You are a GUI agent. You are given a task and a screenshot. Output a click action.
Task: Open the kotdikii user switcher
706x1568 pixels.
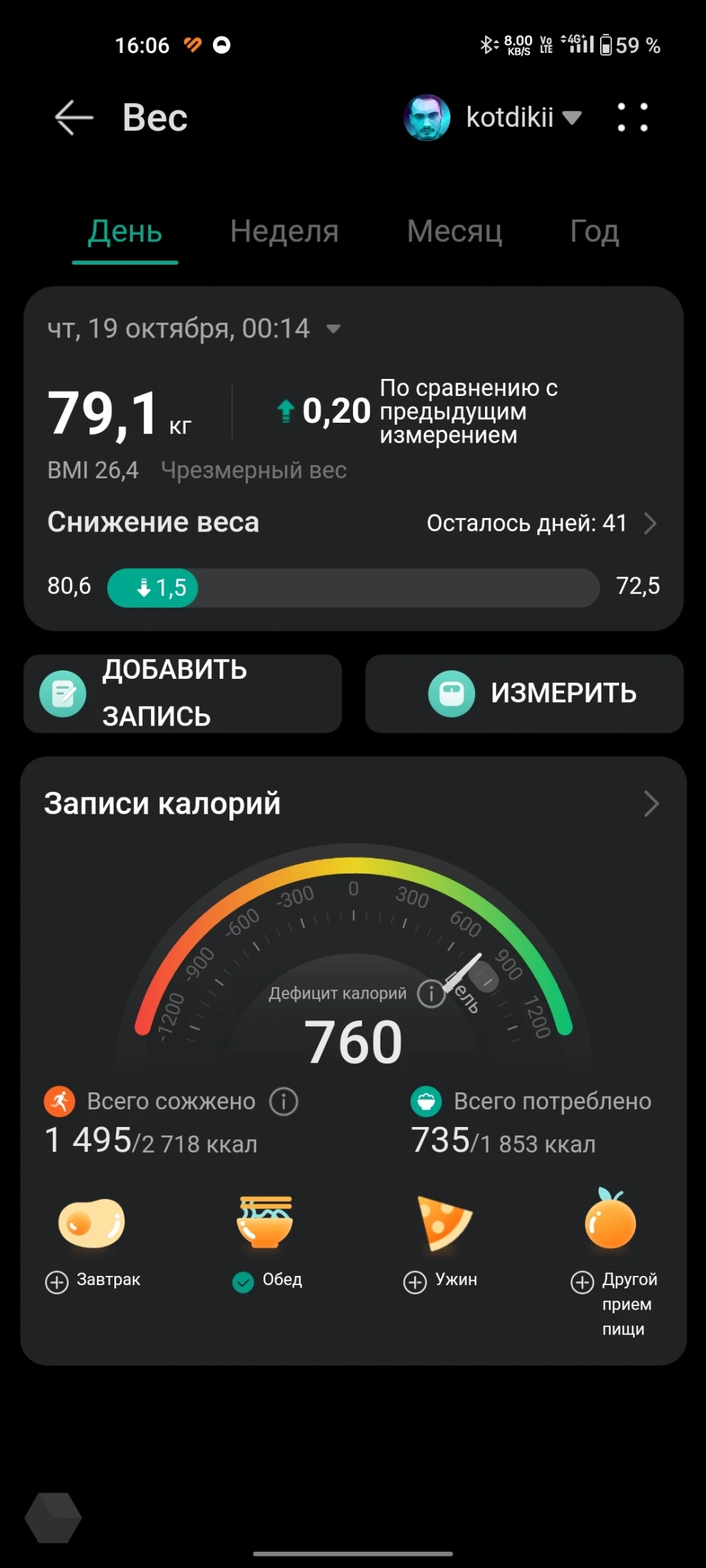point(494,117)
